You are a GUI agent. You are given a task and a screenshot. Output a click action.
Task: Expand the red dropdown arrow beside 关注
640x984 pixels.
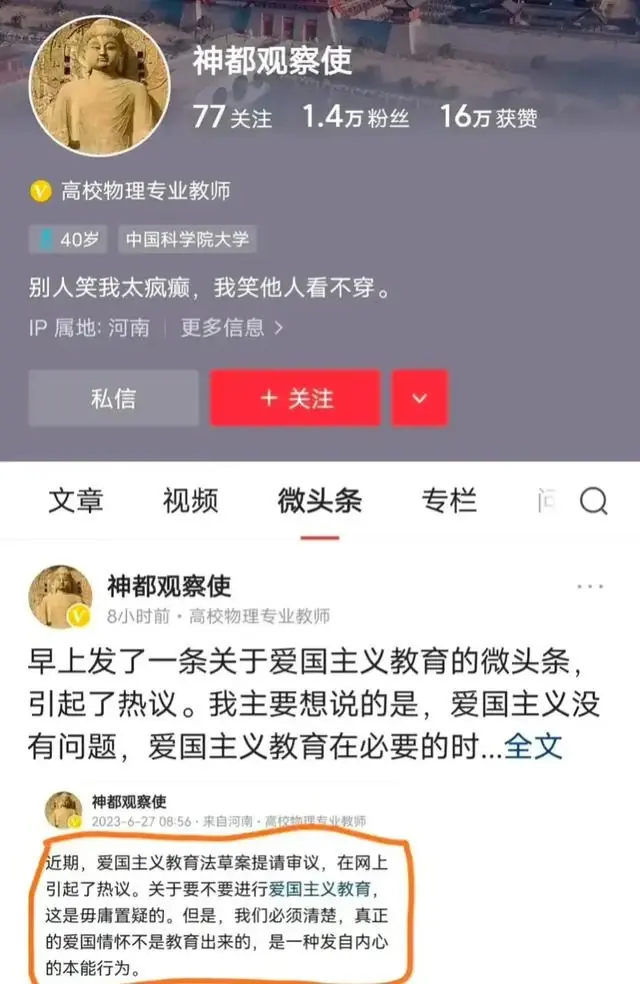419,398
